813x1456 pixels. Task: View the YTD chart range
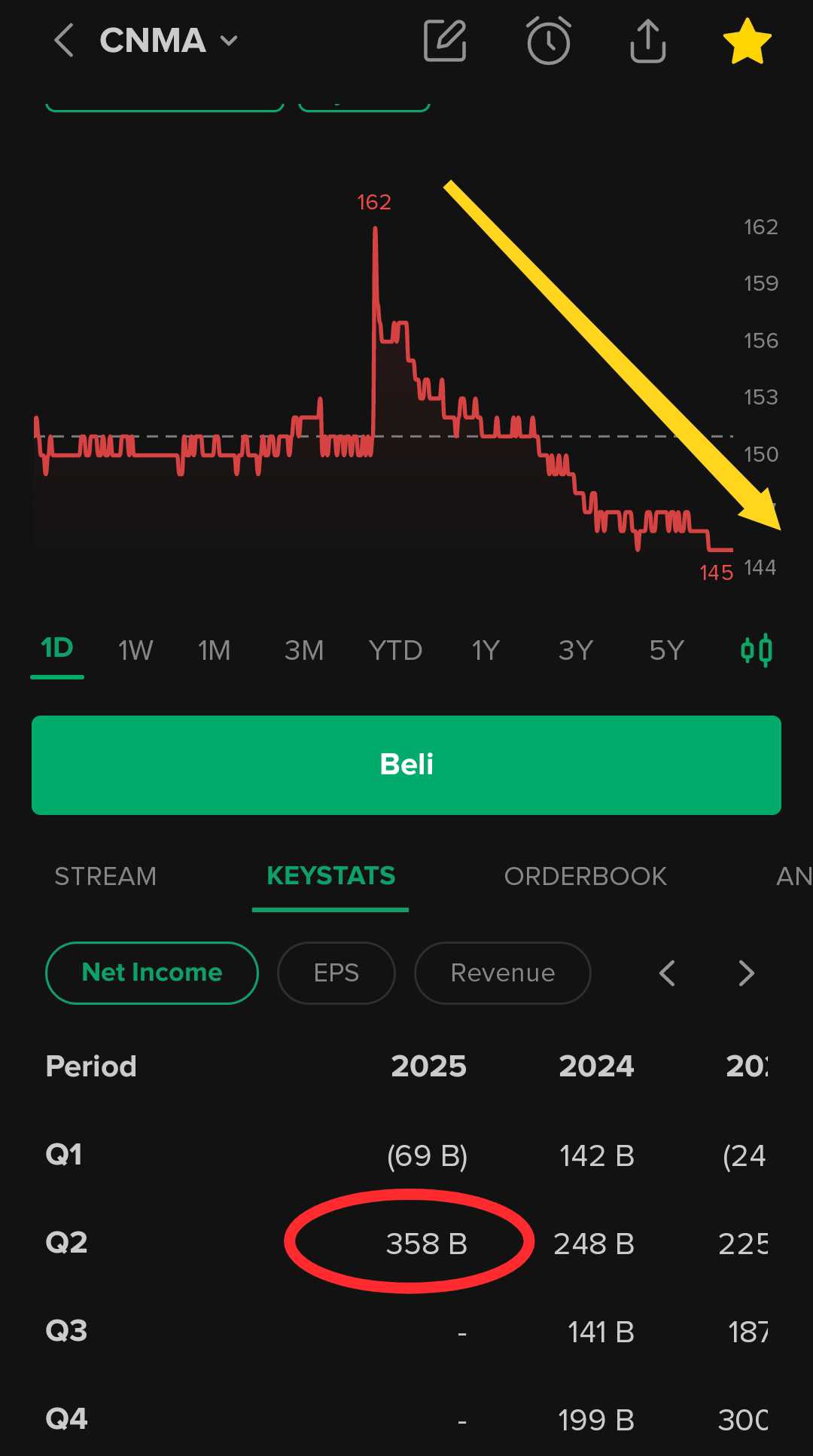tap(395, 650)
